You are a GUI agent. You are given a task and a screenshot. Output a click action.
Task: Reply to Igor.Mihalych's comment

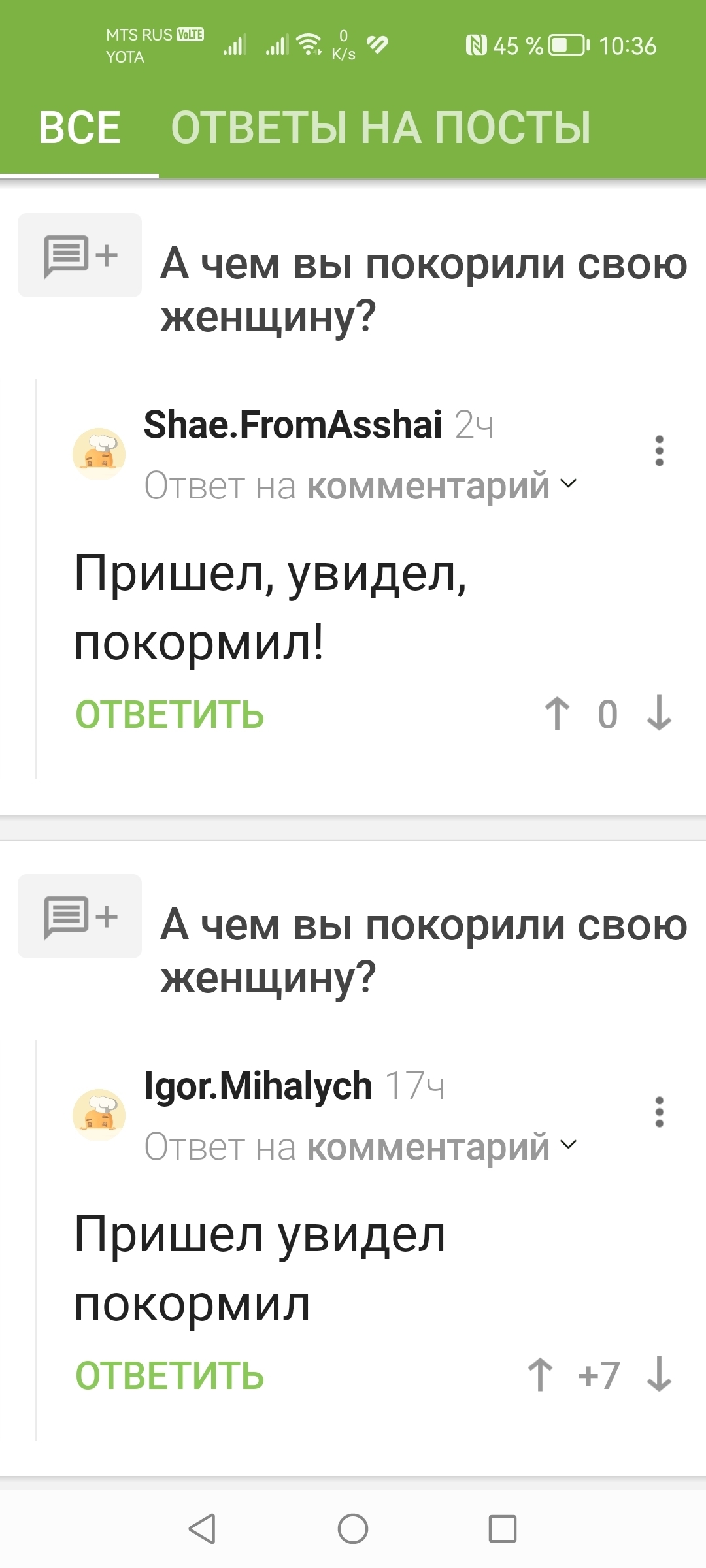pyautogui.click(x=169, y=1375)
